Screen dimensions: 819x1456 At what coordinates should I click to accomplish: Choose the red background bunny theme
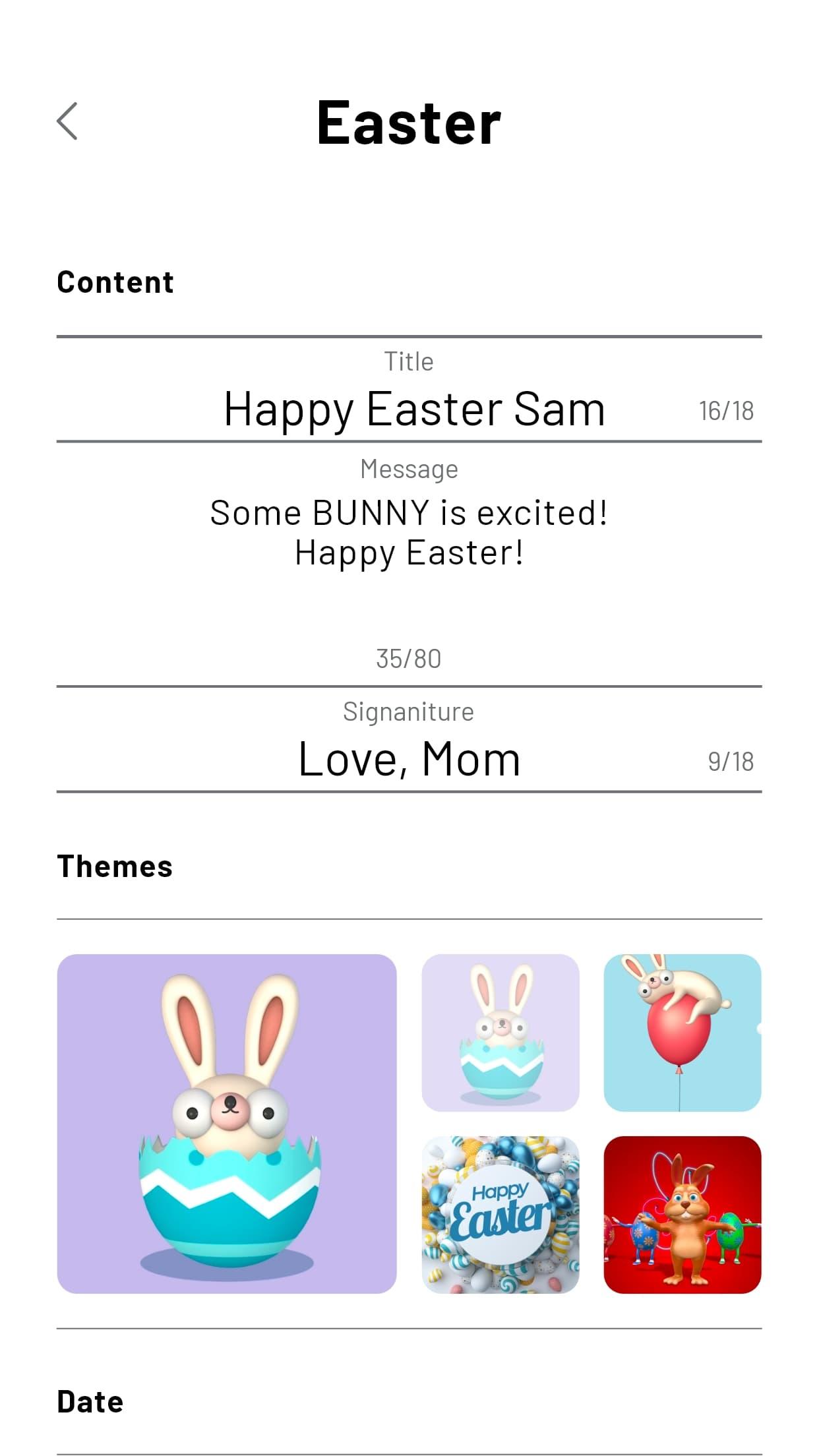coord(682,1215)
